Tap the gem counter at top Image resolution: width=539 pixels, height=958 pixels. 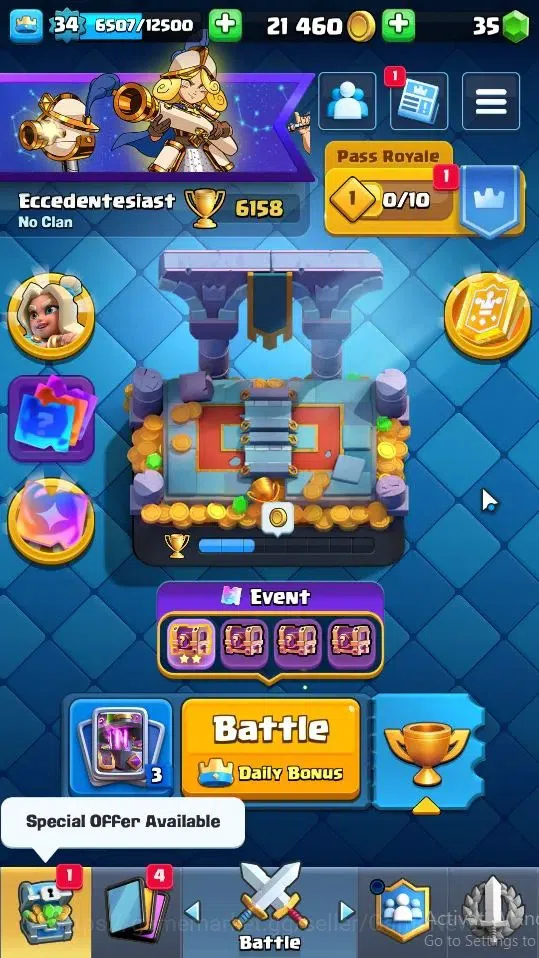coord(500,26)
